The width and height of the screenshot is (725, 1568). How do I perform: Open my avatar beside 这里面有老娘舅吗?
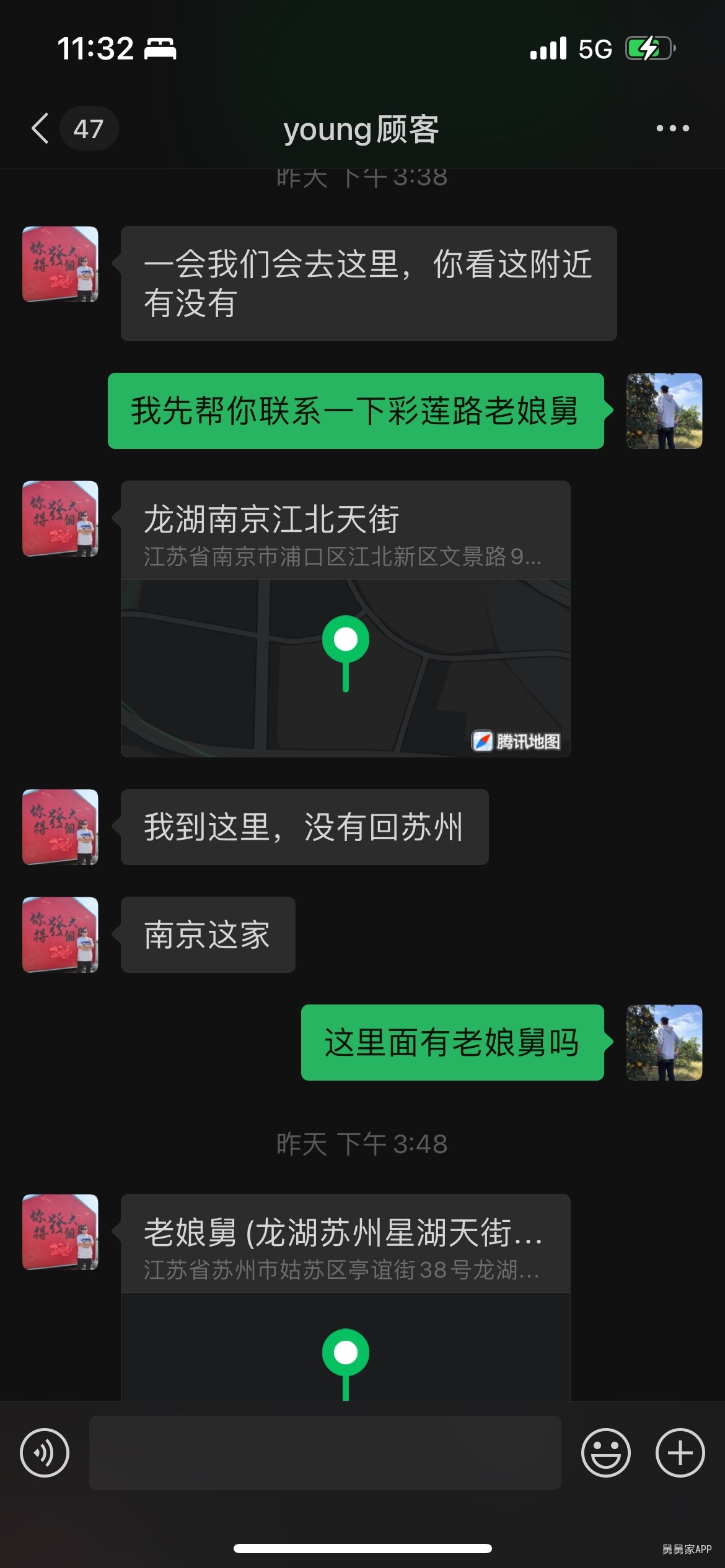coord(664,1042)
